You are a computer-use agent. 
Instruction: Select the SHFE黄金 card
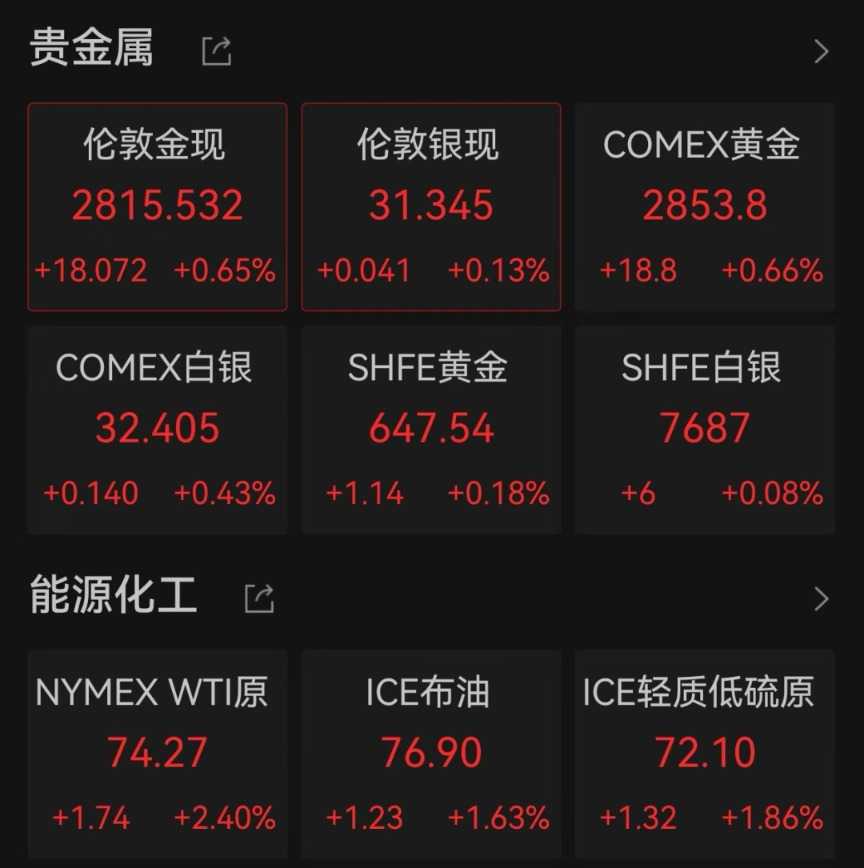point(431,429)
